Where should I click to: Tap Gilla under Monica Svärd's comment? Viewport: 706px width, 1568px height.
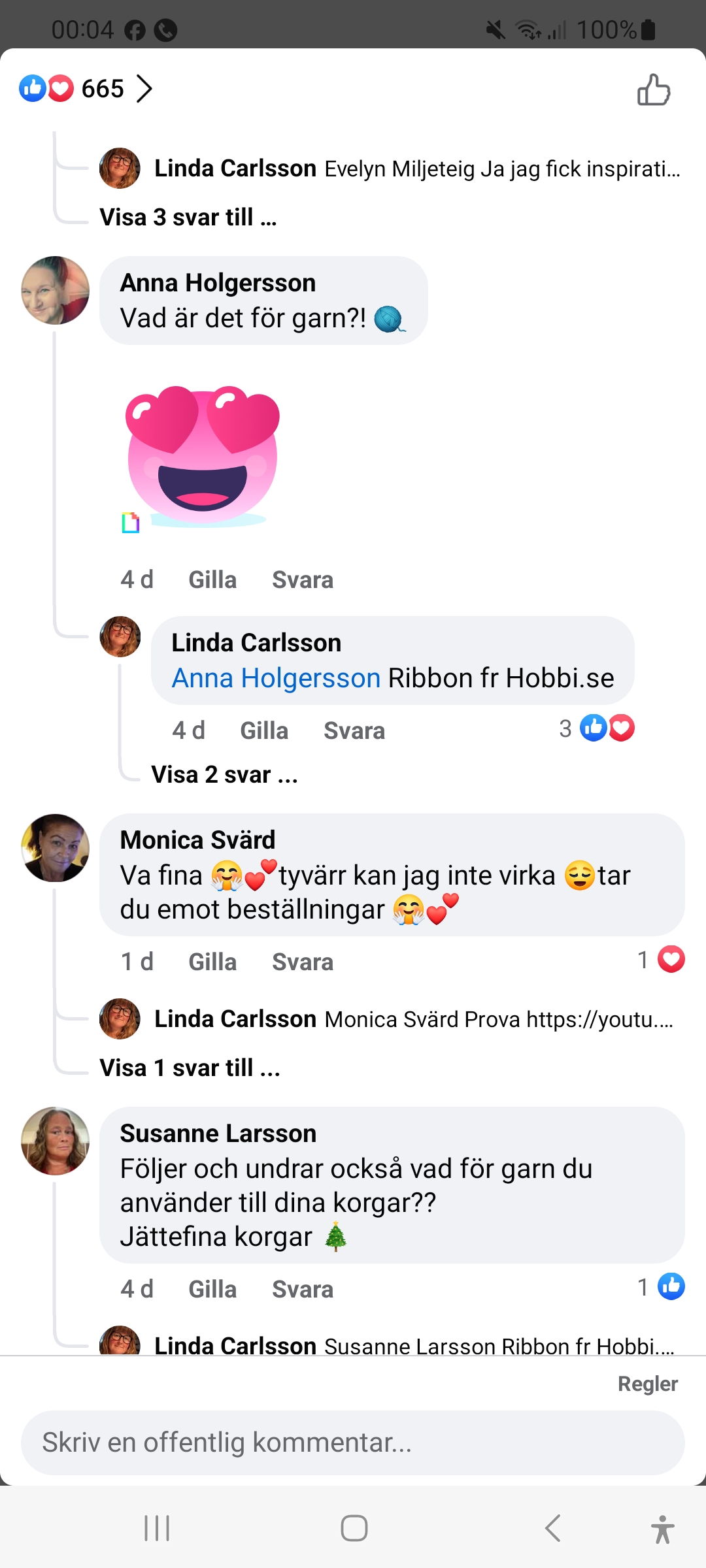pyautogui.click(x=212, y=962)
